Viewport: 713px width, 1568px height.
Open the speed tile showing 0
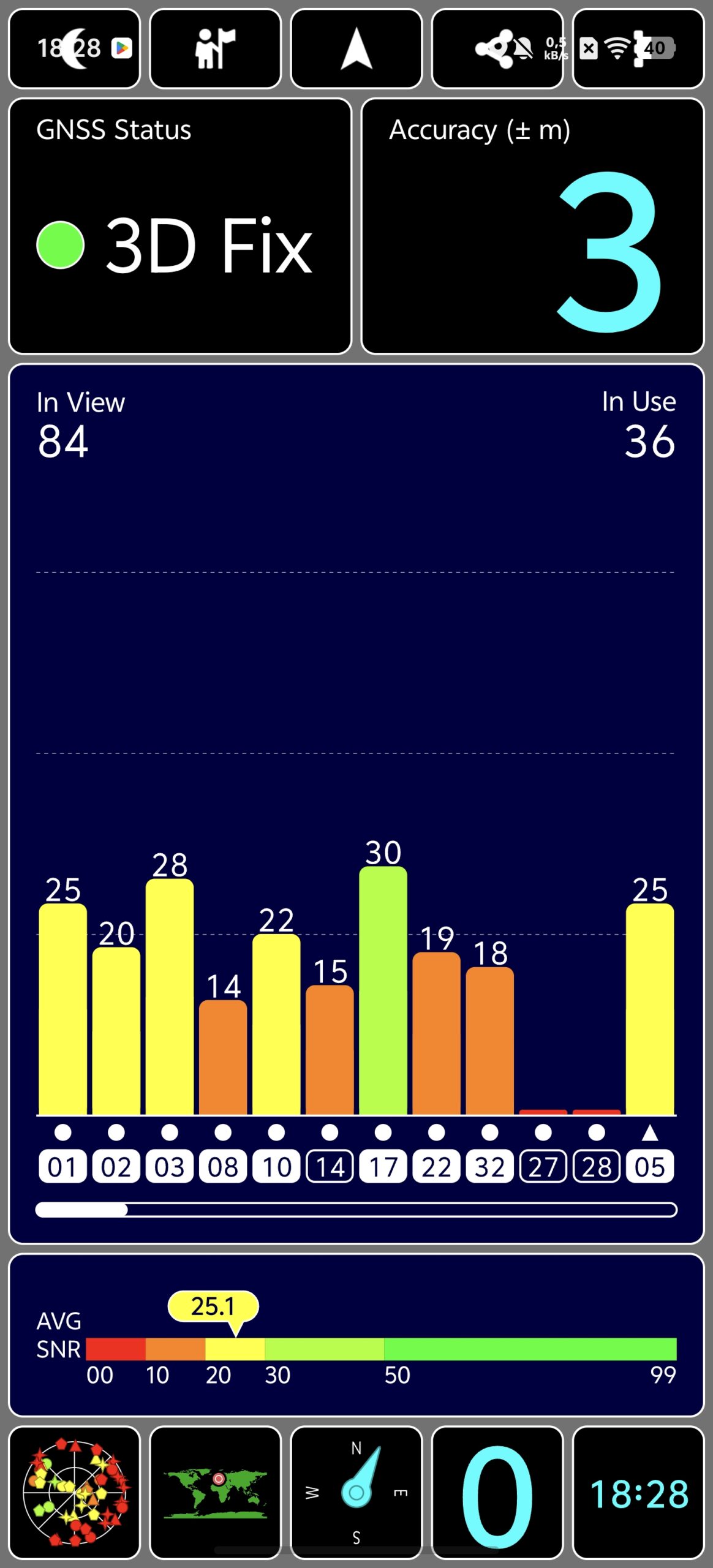(497, 1492)
